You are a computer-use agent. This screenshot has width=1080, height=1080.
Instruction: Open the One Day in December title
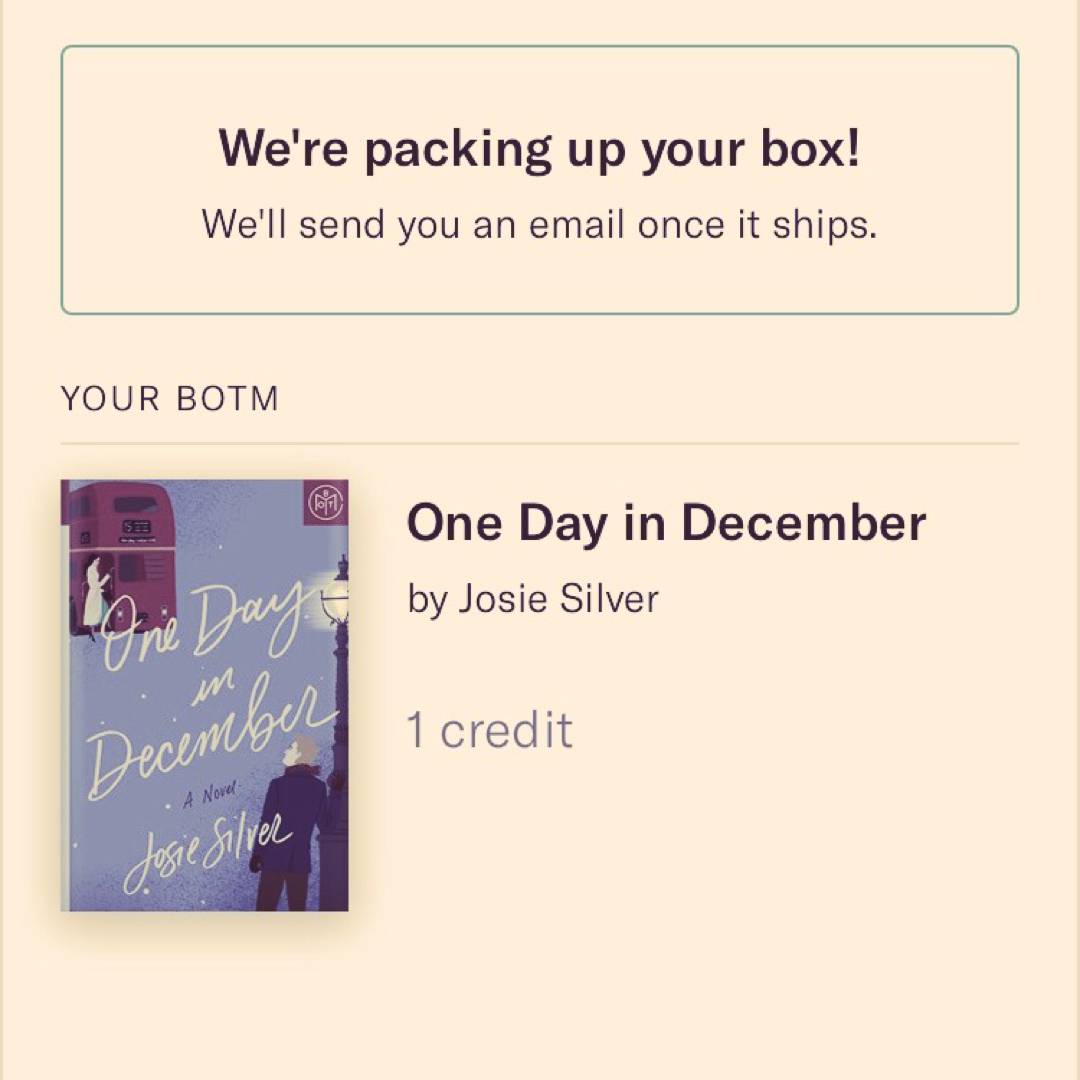click(x=666, y=522)
